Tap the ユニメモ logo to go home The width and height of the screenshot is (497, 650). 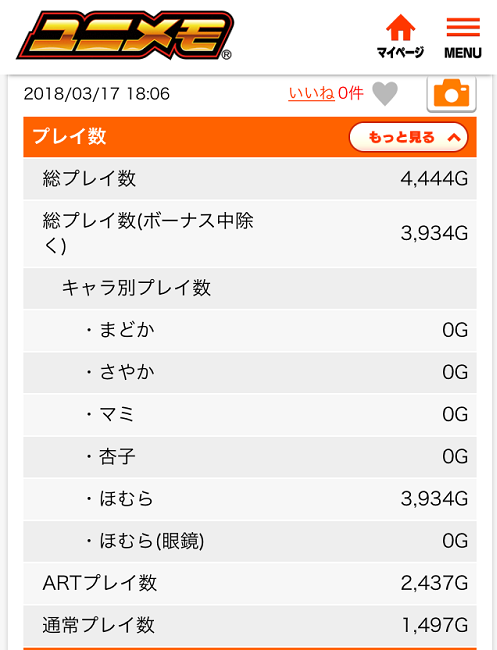tap(125, 36)
